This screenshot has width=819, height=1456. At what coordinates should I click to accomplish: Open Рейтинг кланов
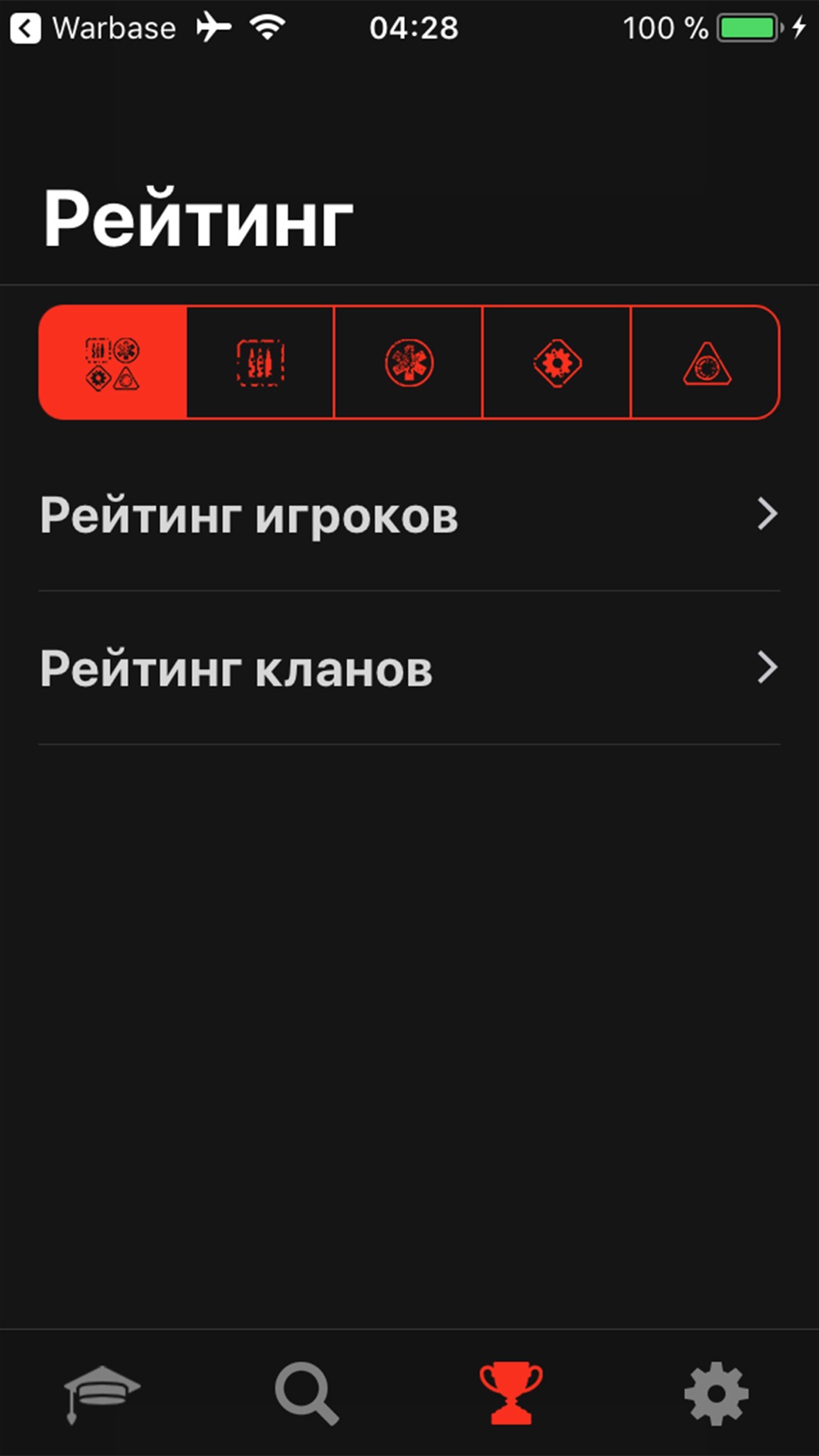point(409,668)
